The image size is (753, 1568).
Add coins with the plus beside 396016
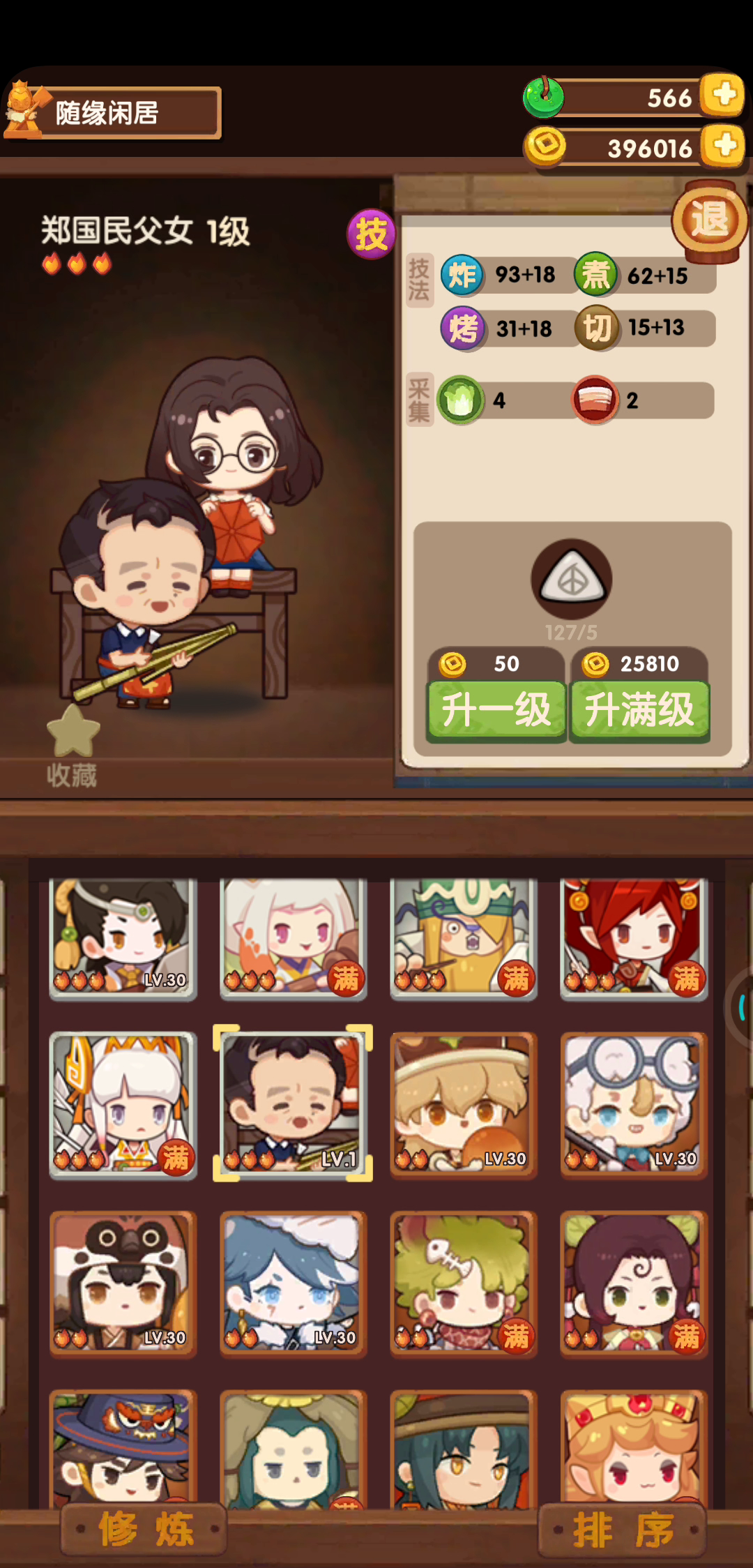[723, 146]
